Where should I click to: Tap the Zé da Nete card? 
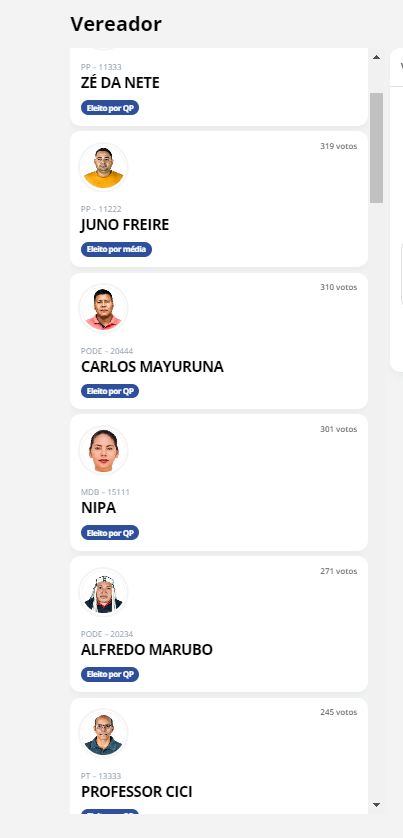coord(219,87)
